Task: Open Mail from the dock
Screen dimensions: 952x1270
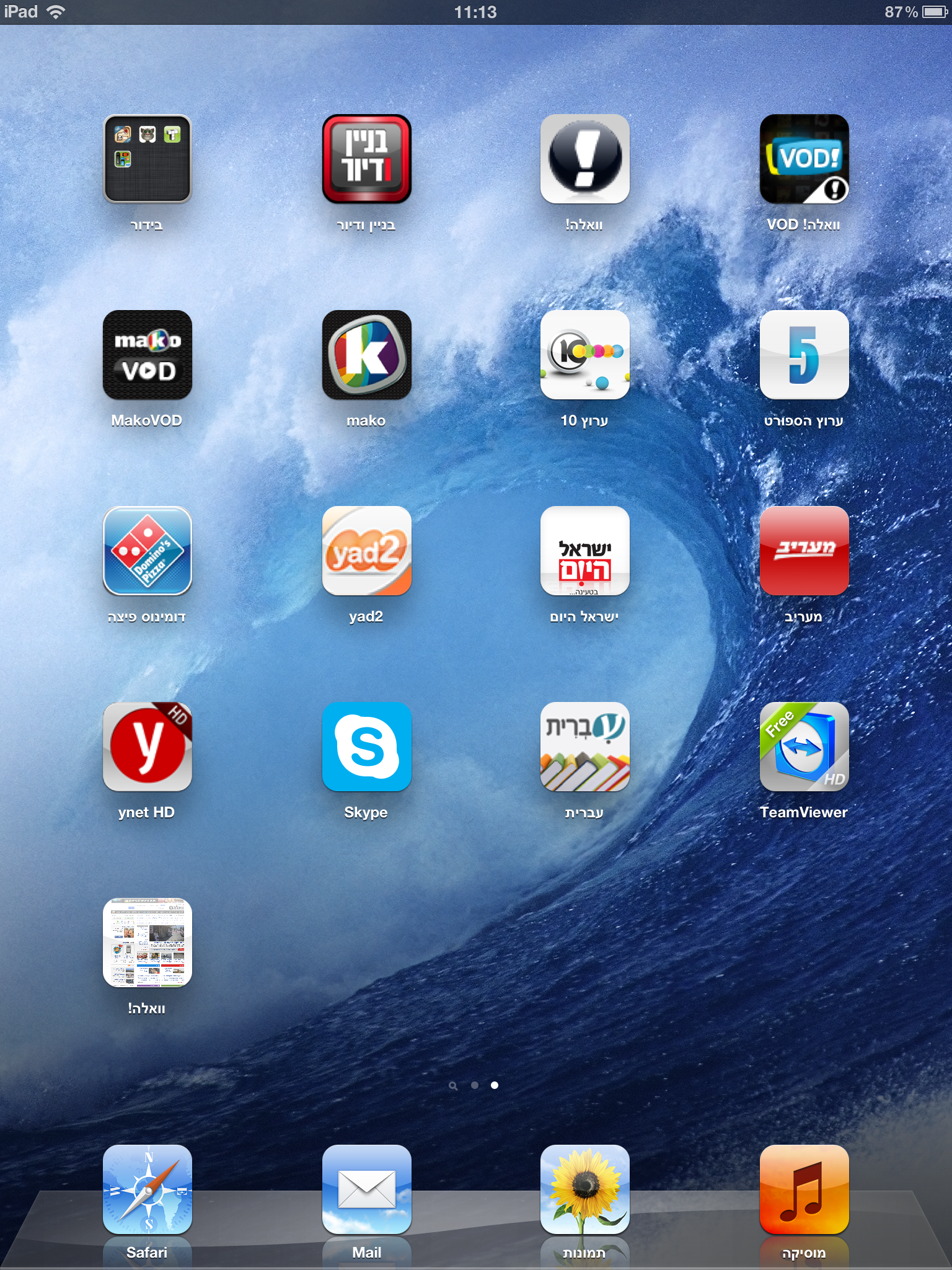Action: [366, 1189]
